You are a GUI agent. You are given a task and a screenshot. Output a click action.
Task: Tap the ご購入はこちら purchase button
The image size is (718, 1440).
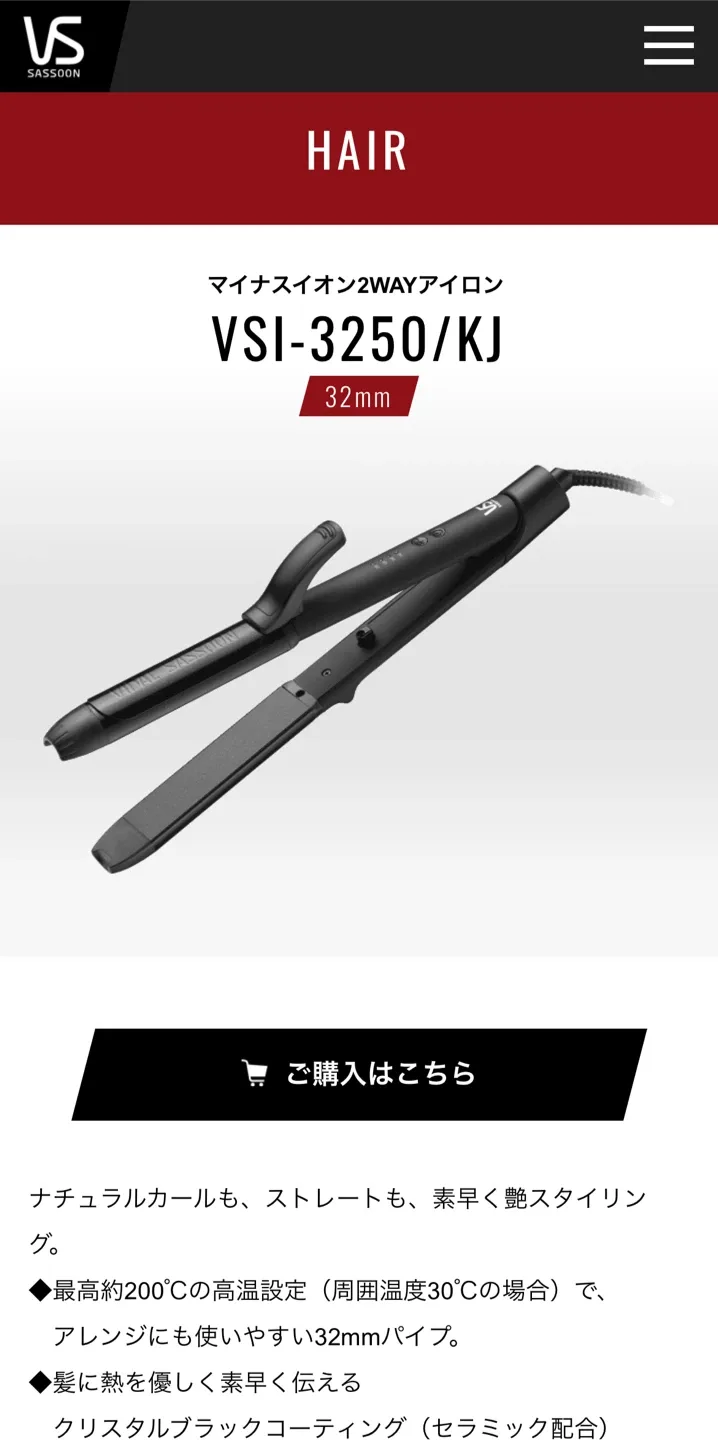359,1074
